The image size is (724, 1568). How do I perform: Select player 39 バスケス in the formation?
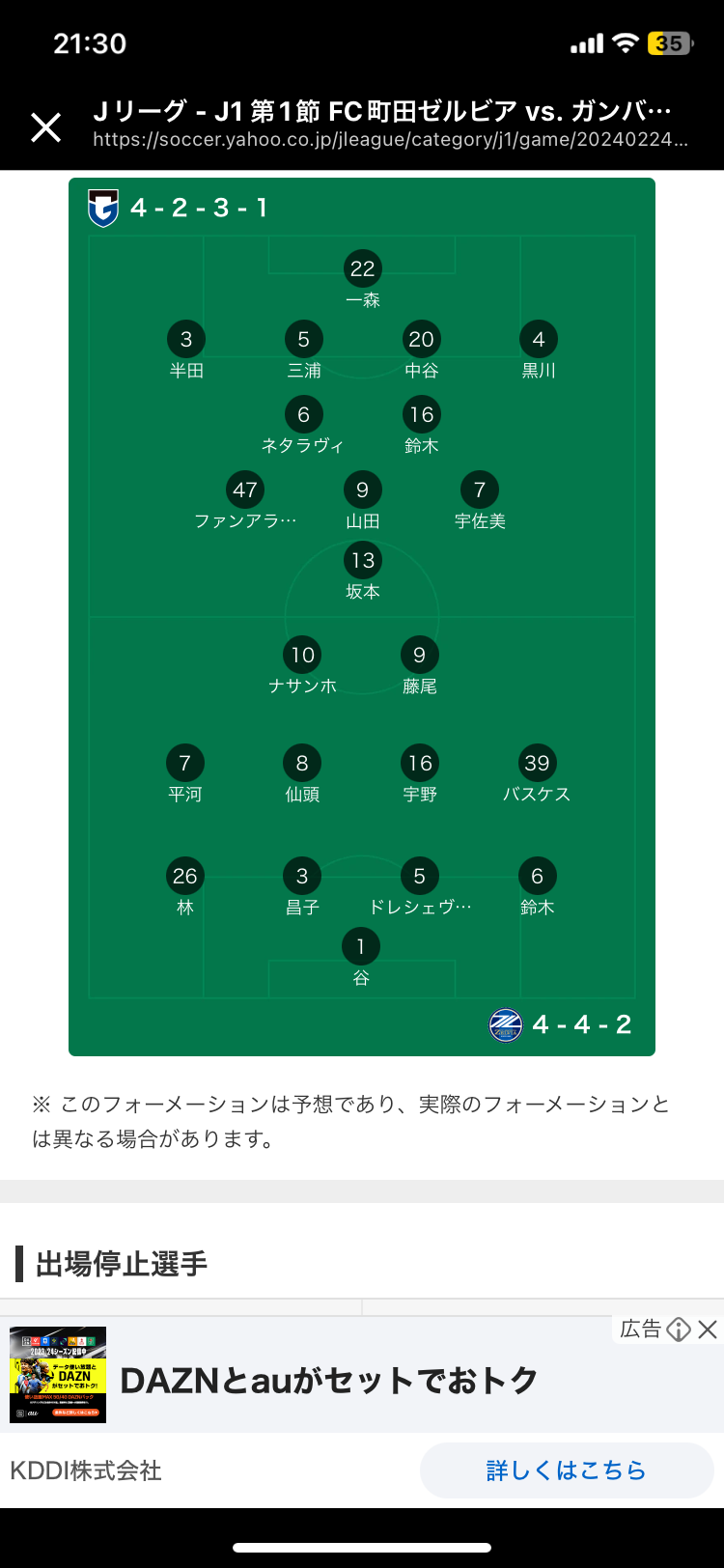[537, 774]
